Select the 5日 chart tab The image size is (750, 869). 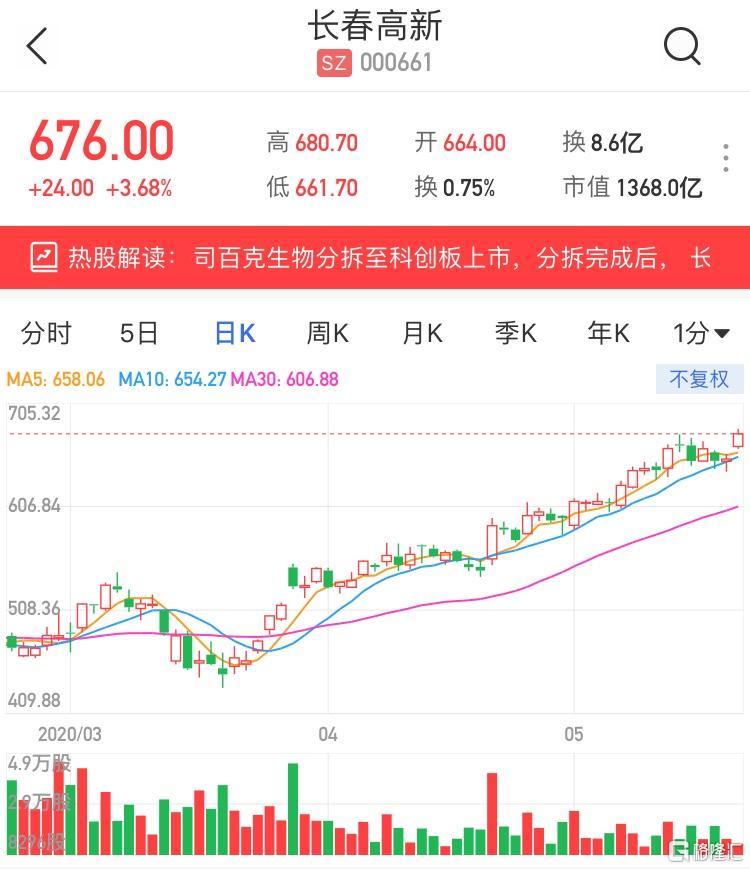(139, 333)
